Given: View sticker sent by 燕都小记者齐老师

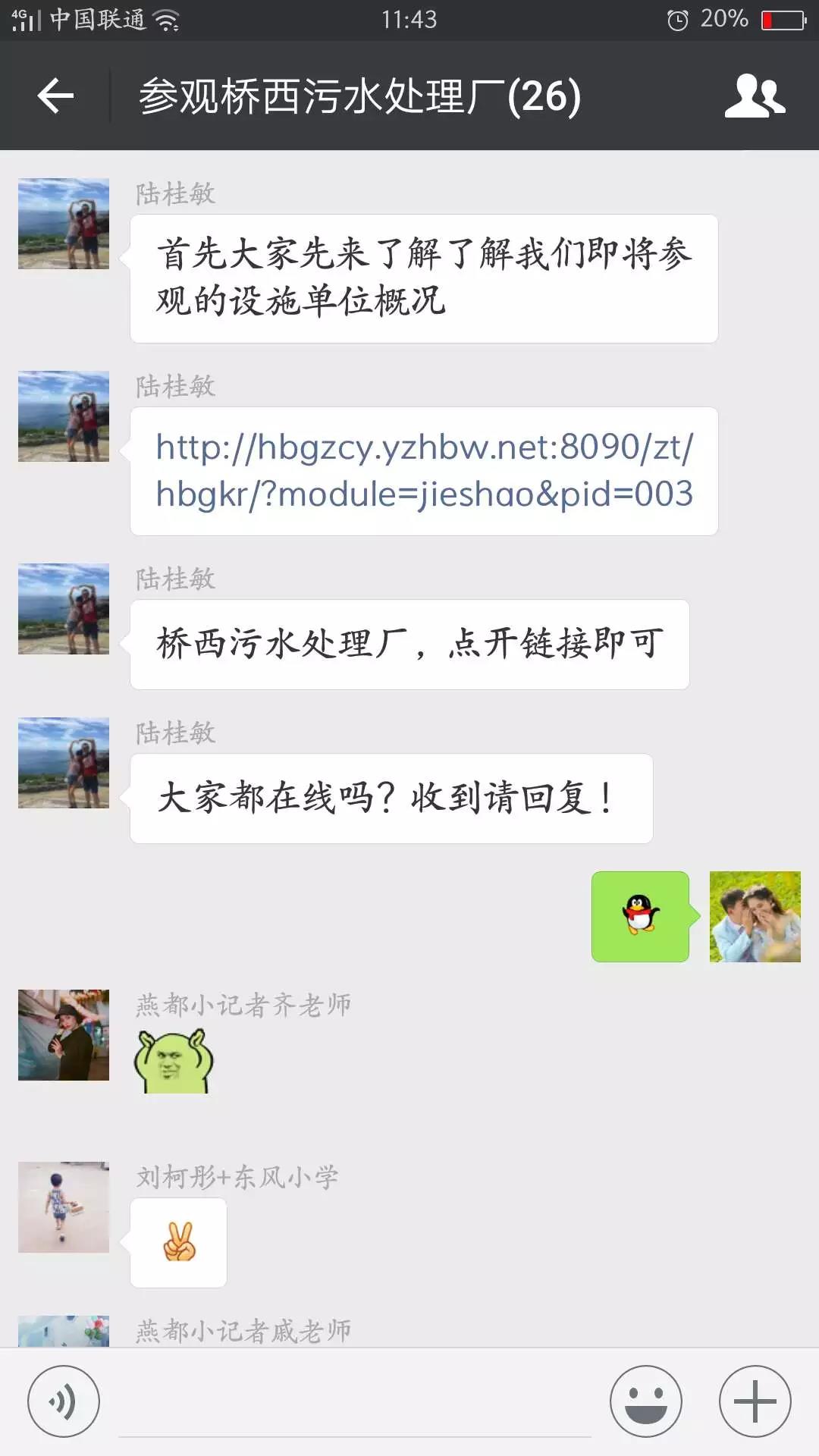Looking at the screenshot, I should point(174,1060).
